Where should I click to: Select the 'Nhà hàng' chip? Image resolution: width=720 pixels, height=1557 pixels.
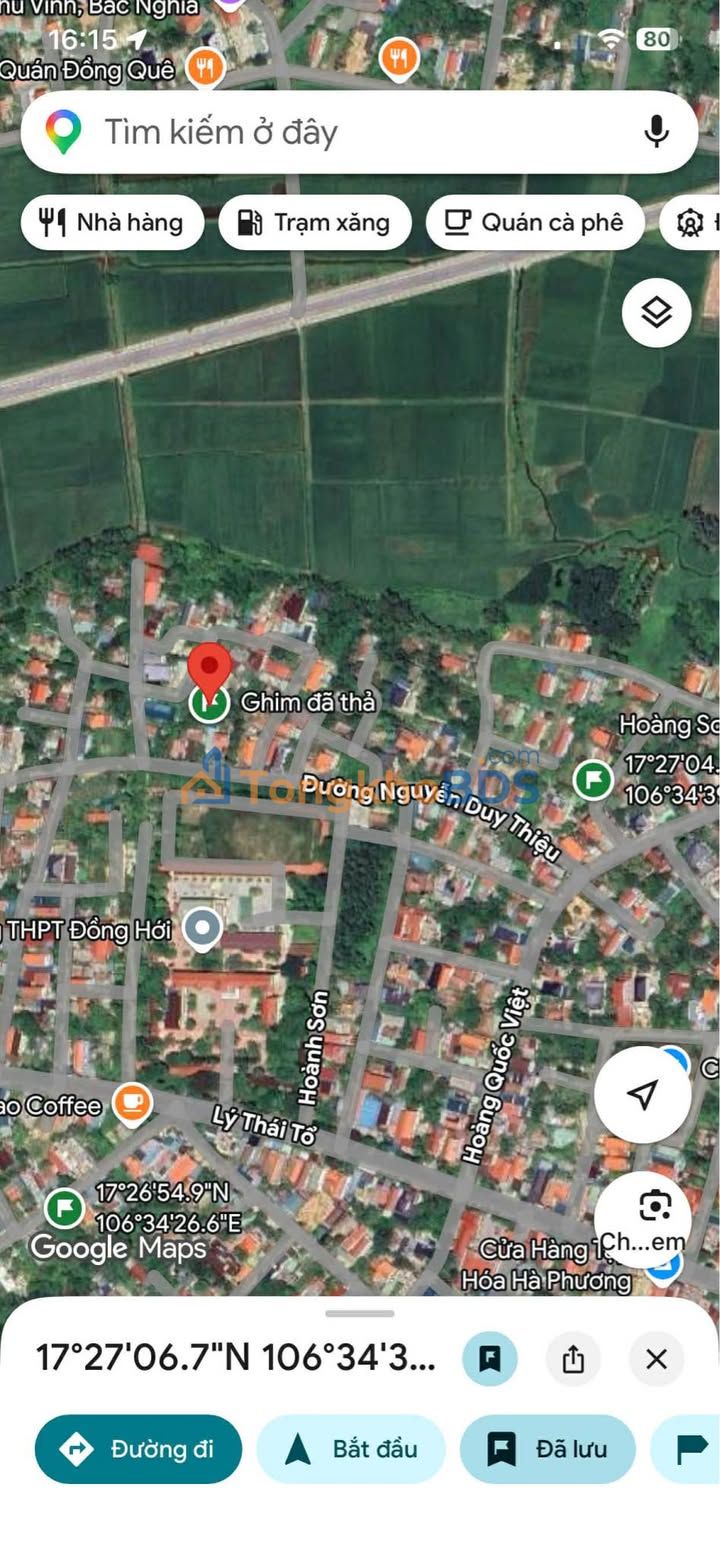pos(112,222)
